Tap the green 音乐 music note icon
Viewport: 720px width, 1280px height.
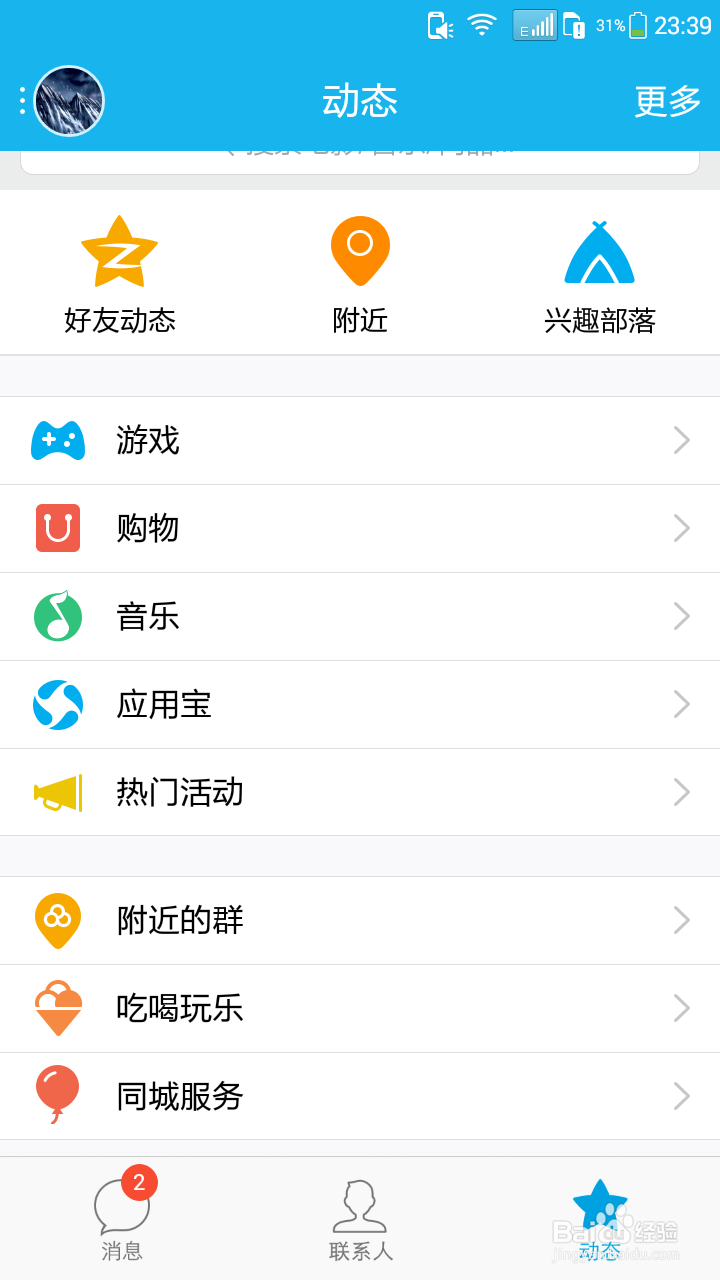click(57, 616)
